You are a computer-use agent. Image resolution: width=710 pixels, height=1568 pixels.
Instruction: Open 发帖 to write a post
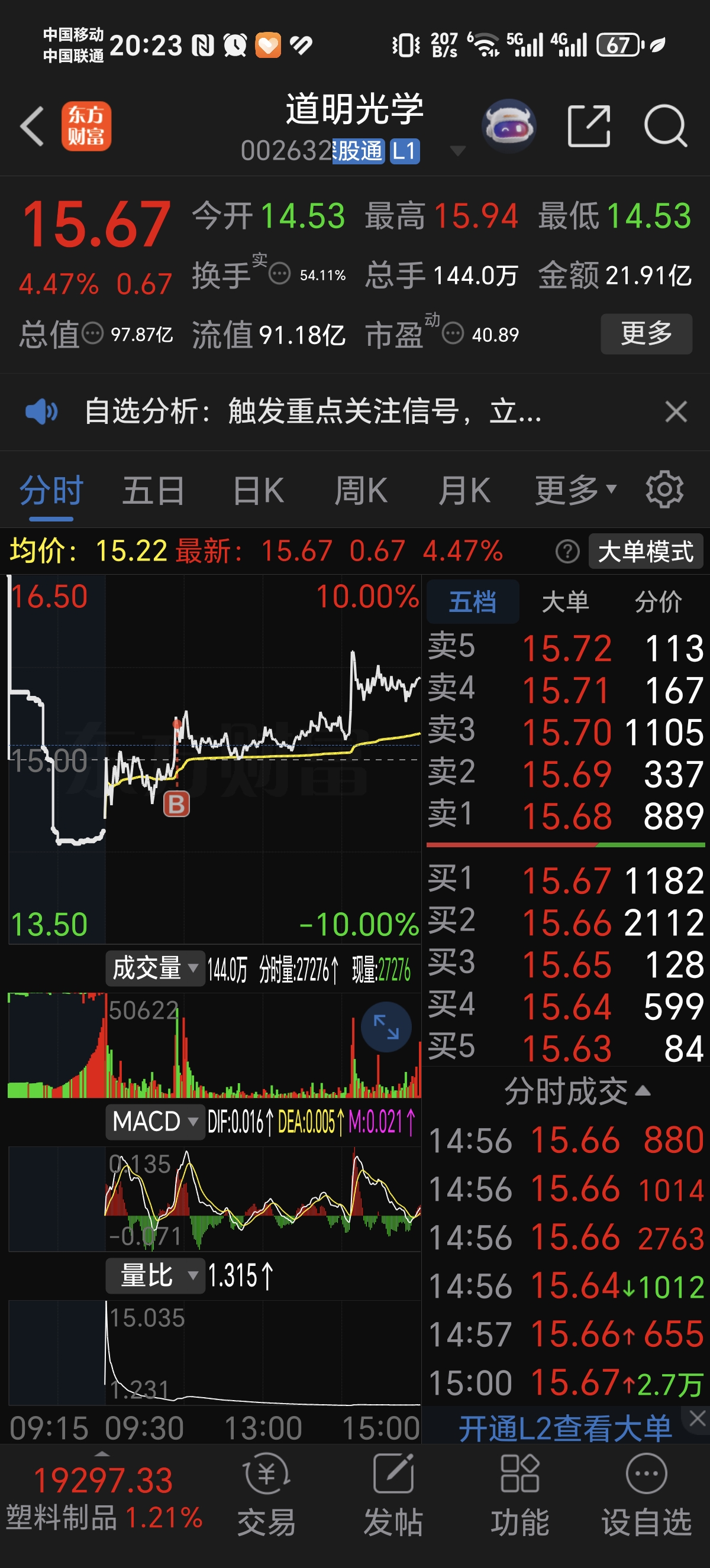(x=393, y=1494)
